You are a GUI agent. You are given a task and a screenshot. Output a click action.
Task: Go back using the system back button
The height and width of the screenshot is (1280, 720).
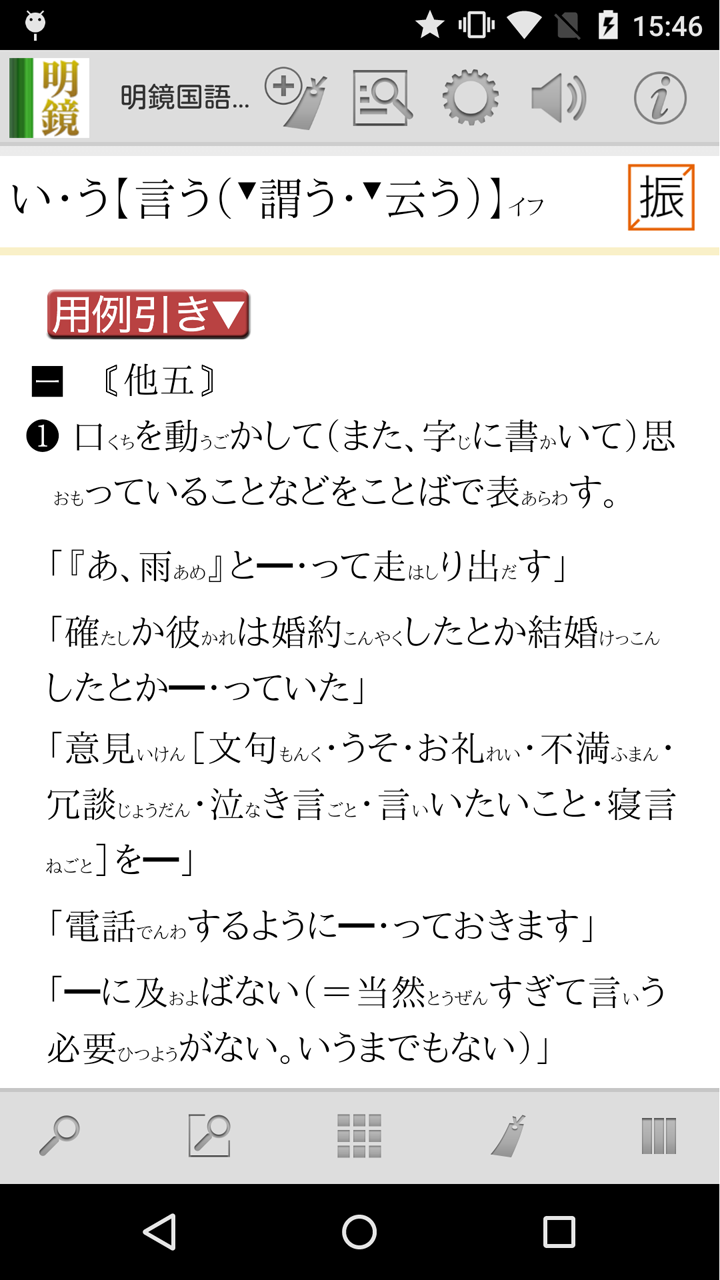pos(160,1232)
